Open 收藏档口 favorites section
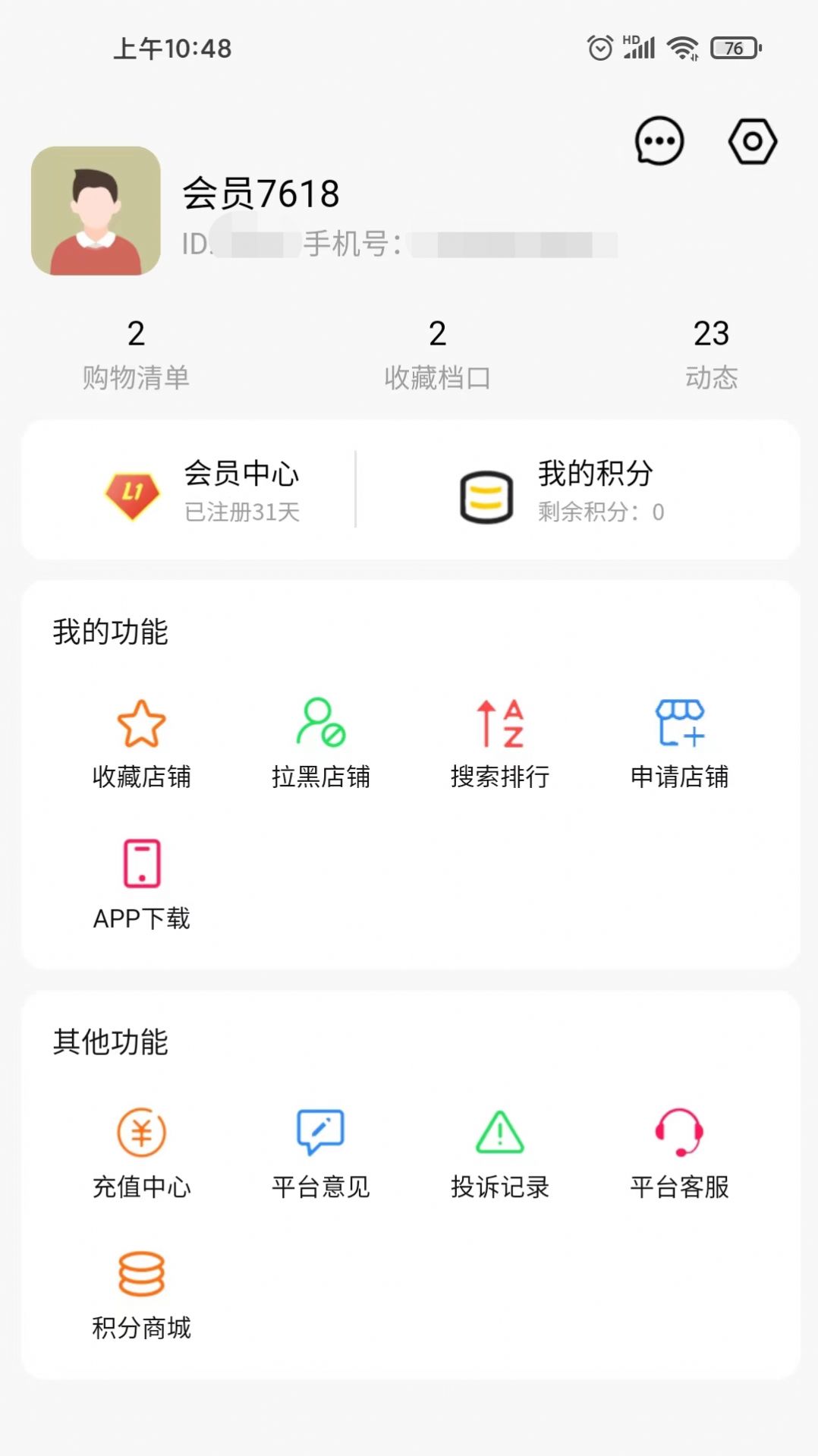The image size is (818, 1456). click(x=439, y=351)
